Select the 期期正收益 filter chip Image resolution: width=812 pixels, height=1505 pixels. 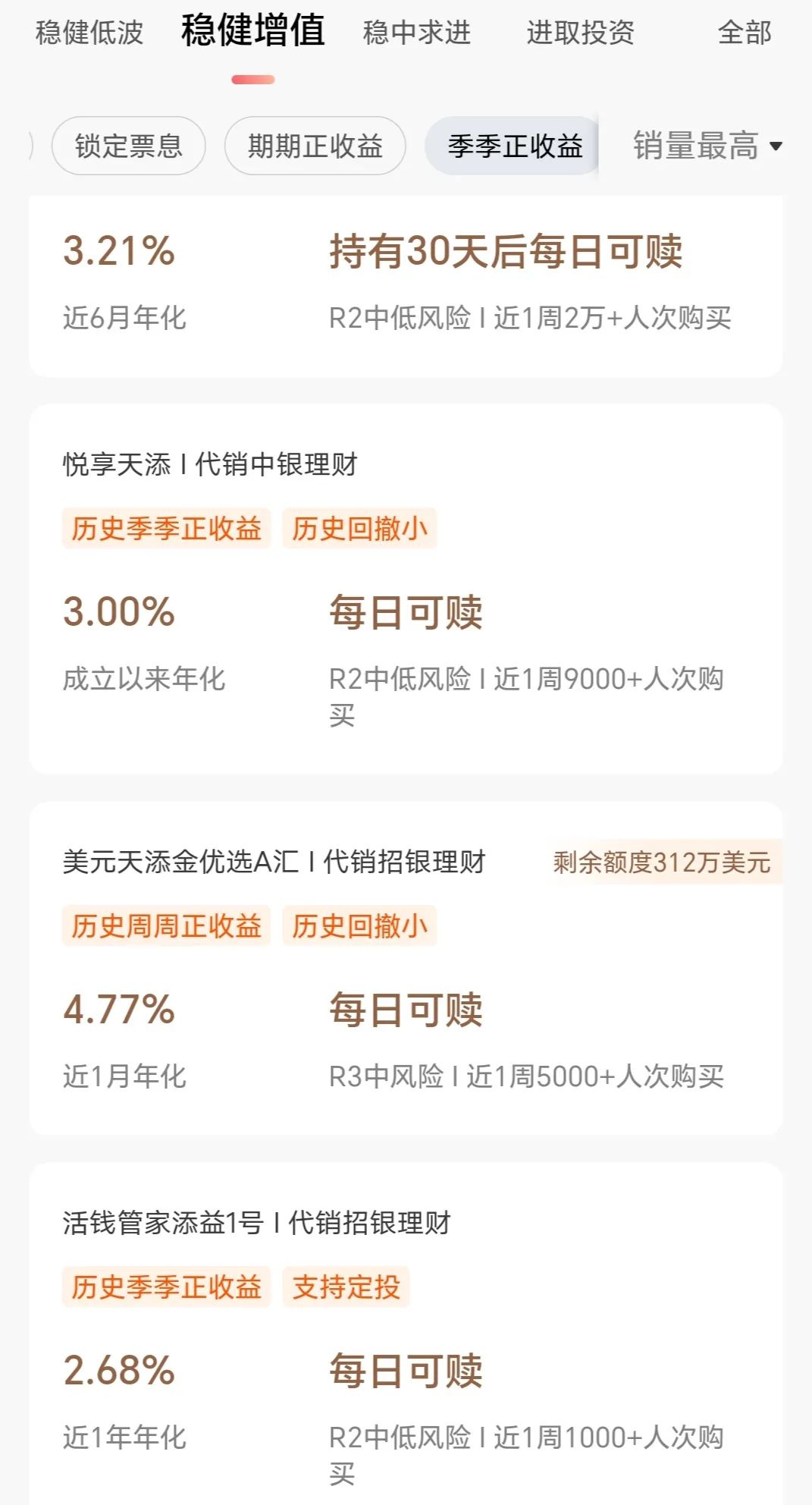click(315, 146)
